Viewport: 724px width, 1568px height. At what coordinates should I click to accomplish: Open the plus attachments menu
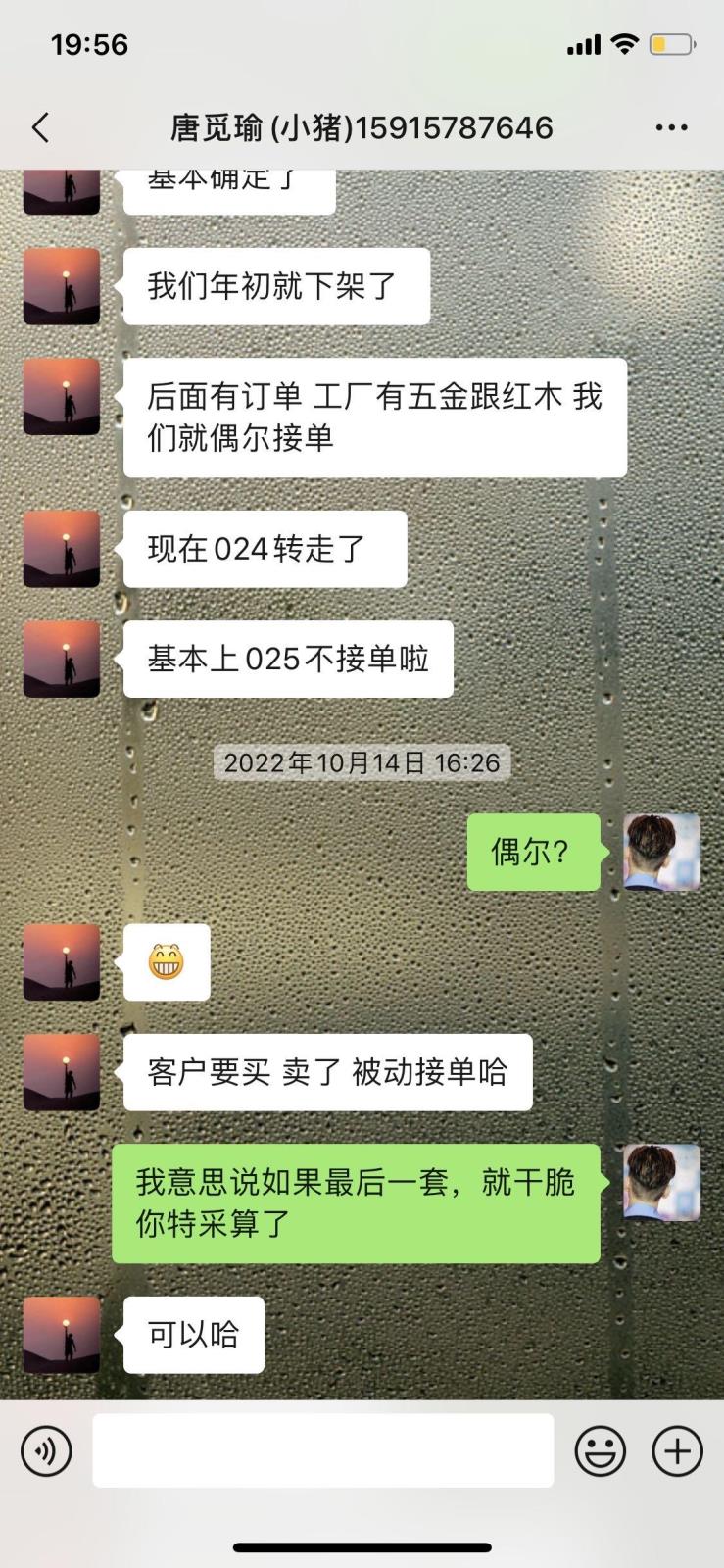pos(678,1451)
